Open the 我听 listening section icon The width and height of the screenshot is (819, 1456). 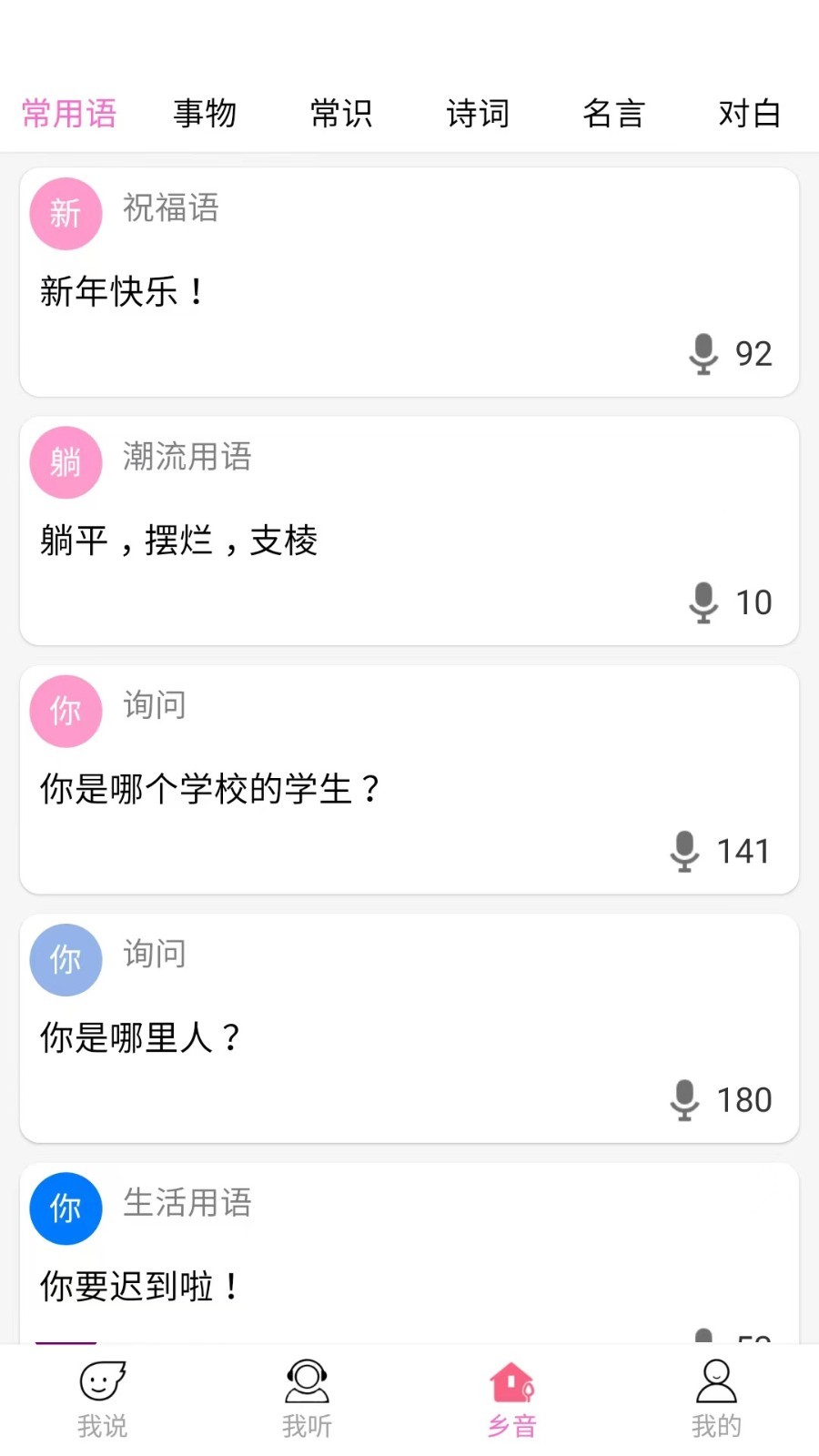(x=307, y=1380)
